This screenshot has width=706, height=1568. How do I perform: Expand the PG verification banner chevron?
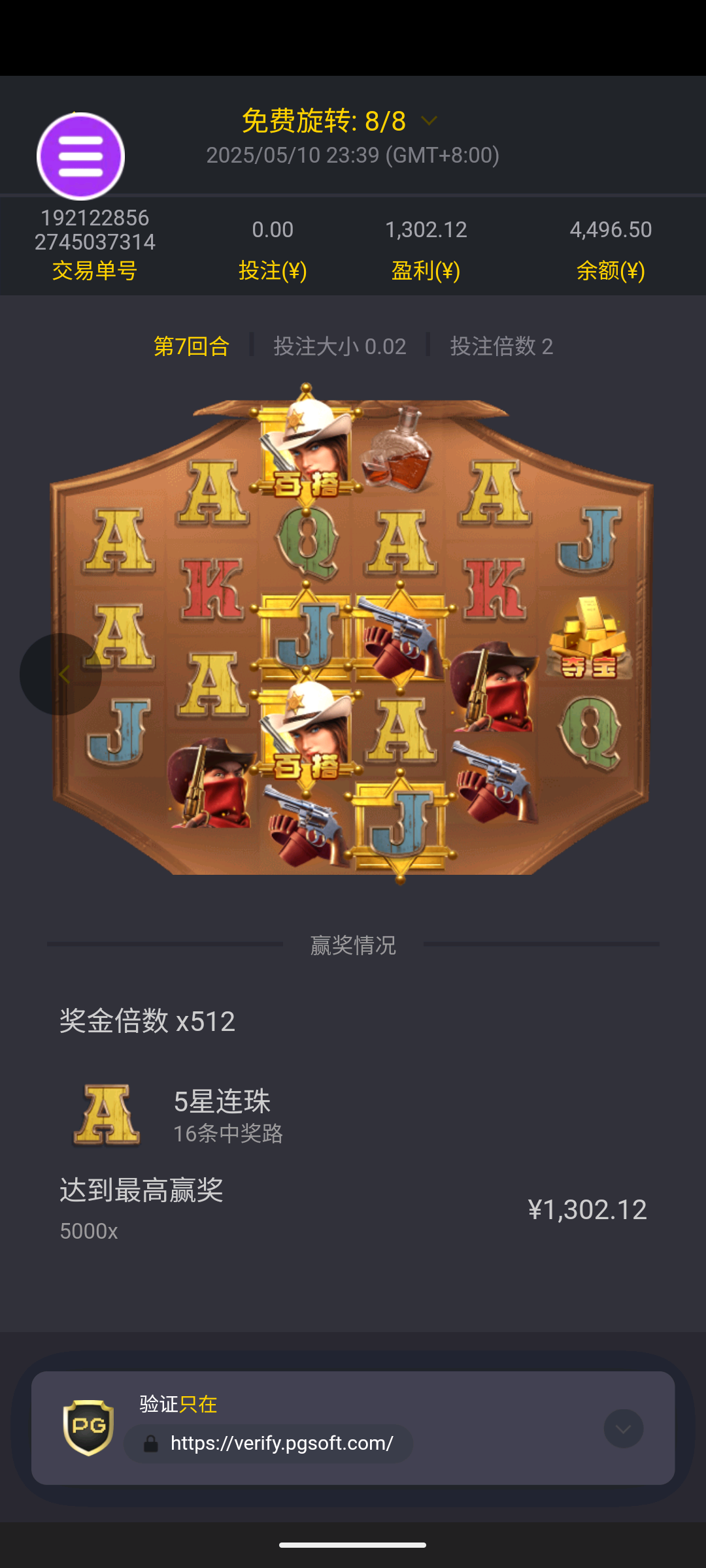pos(623,1429)
